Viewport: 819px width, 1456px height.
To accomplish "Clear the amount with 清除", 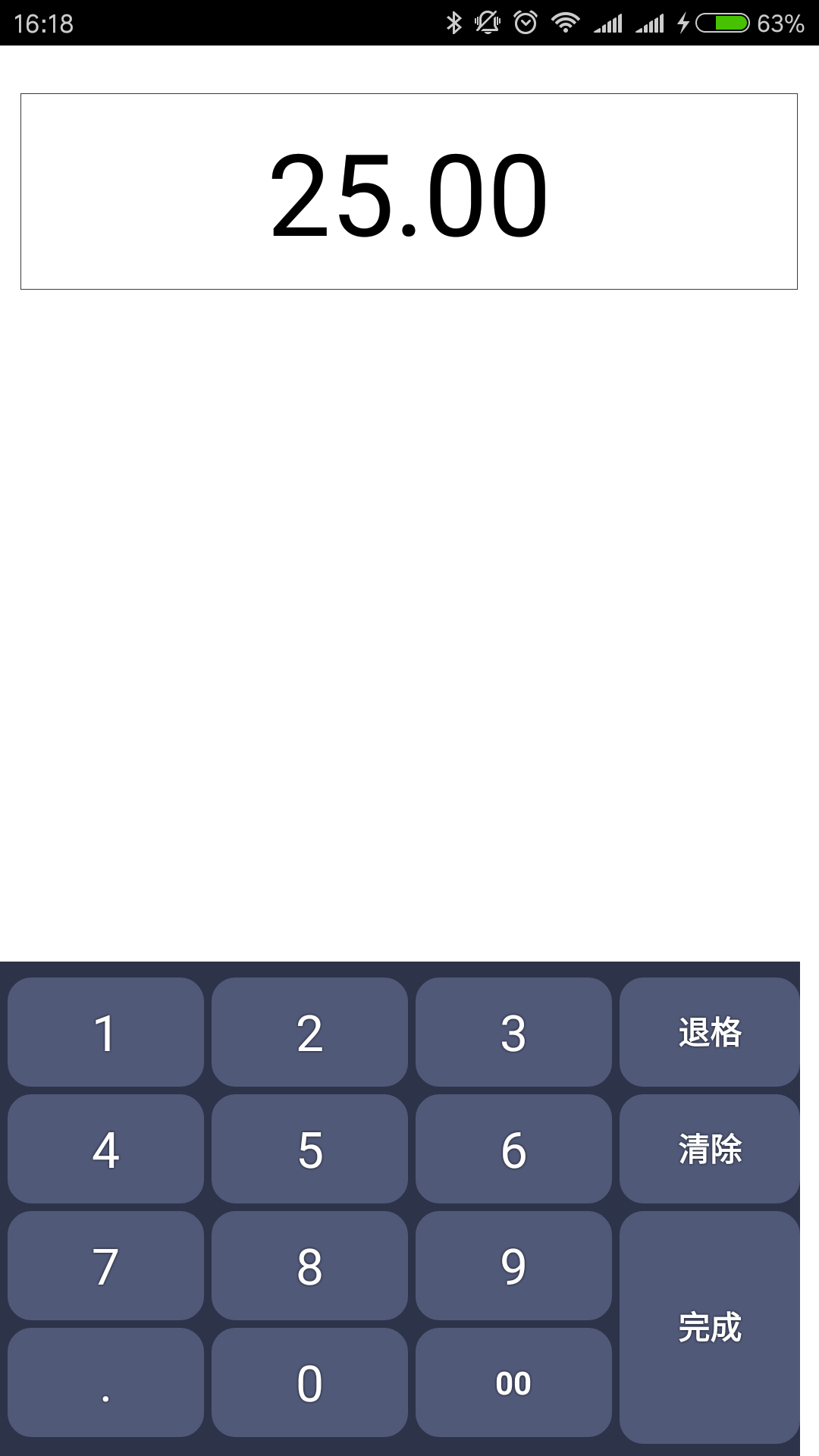I will (x=709, y=1149).
